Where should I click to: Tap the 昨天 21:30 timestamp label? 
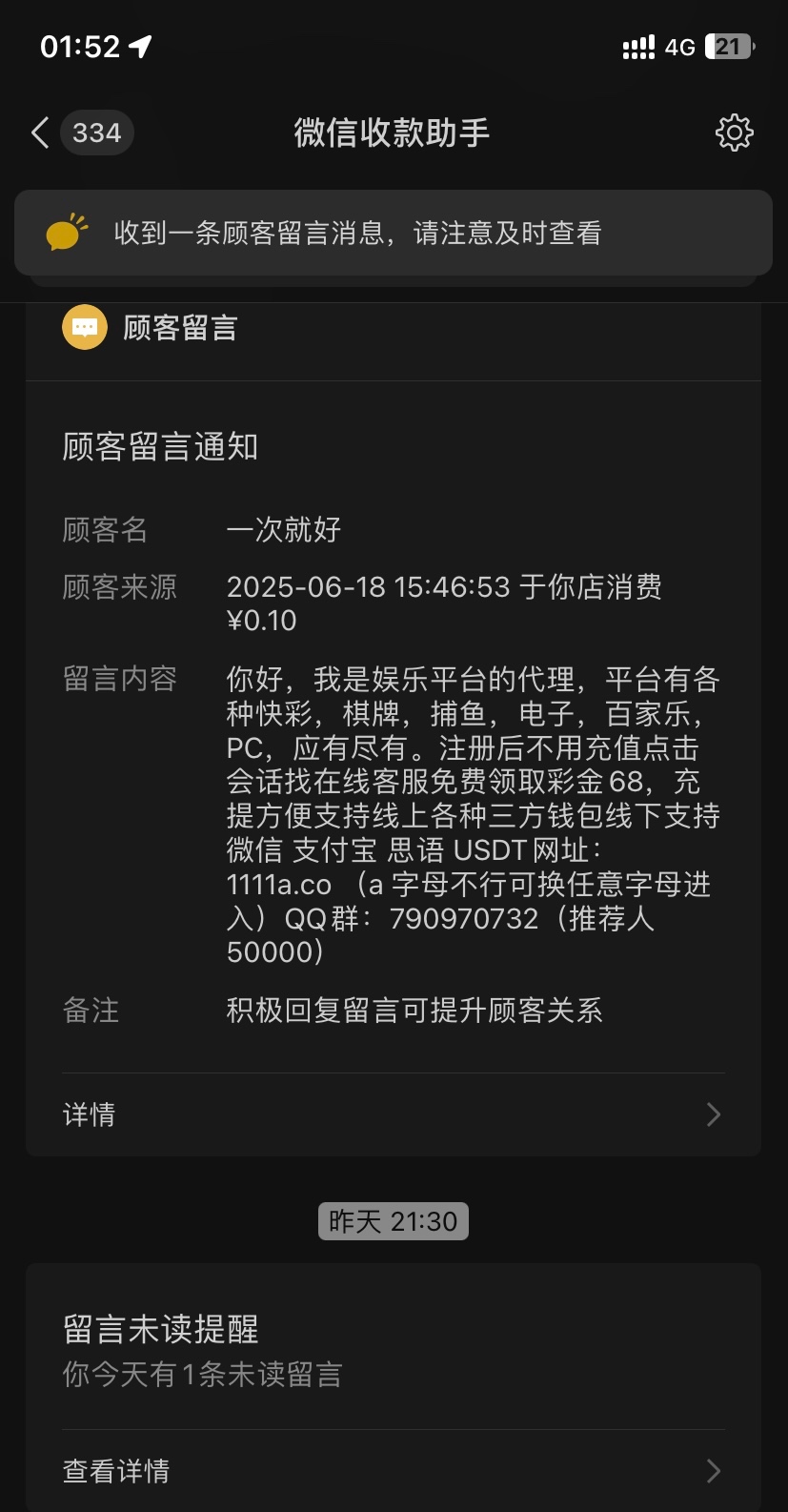pyautogui.click(x=394, y=1220)
